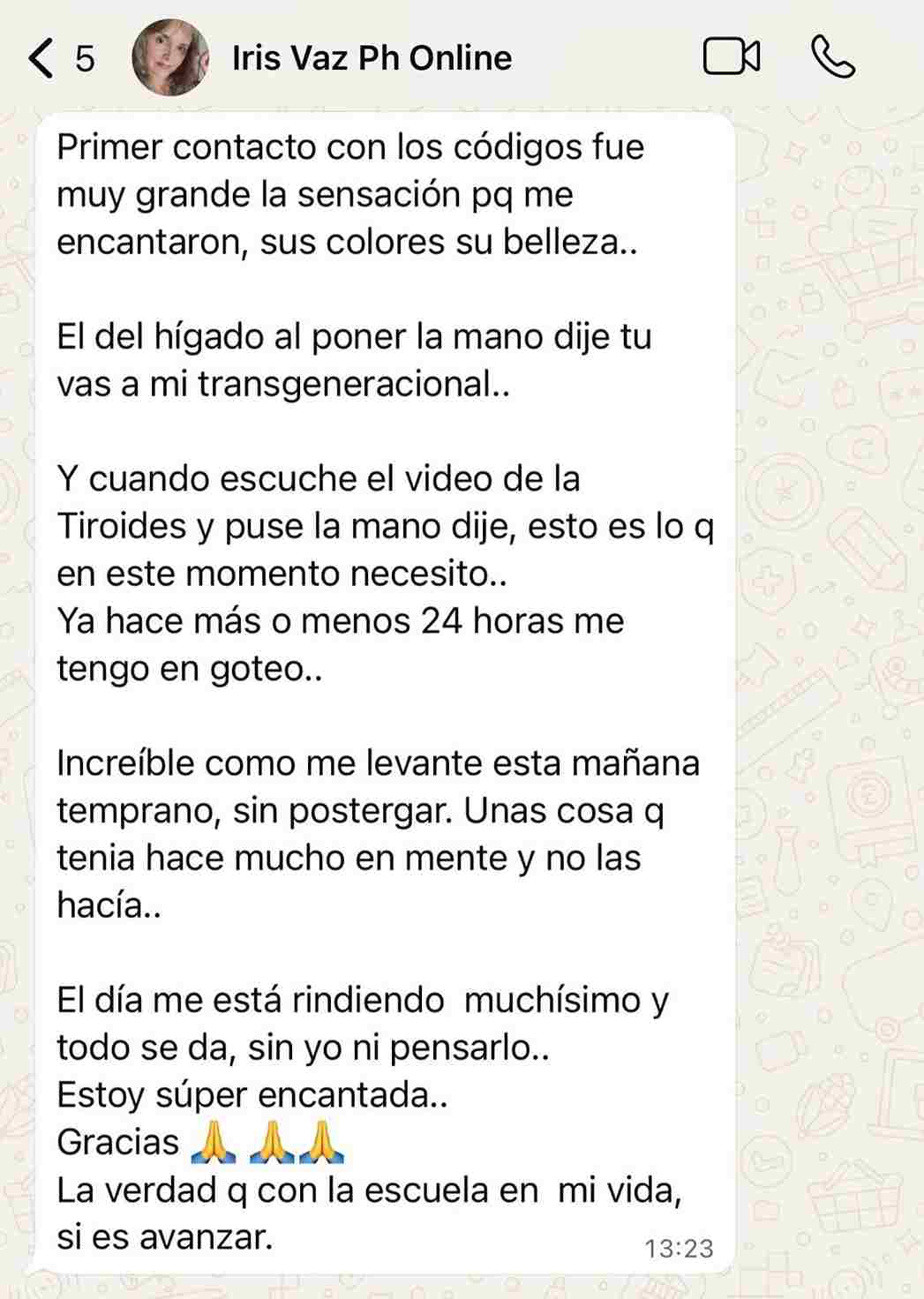This screenshot has width=924, height=1299.
Task: Start a voice call with Iris Vaz
Action: coord(832,57)
